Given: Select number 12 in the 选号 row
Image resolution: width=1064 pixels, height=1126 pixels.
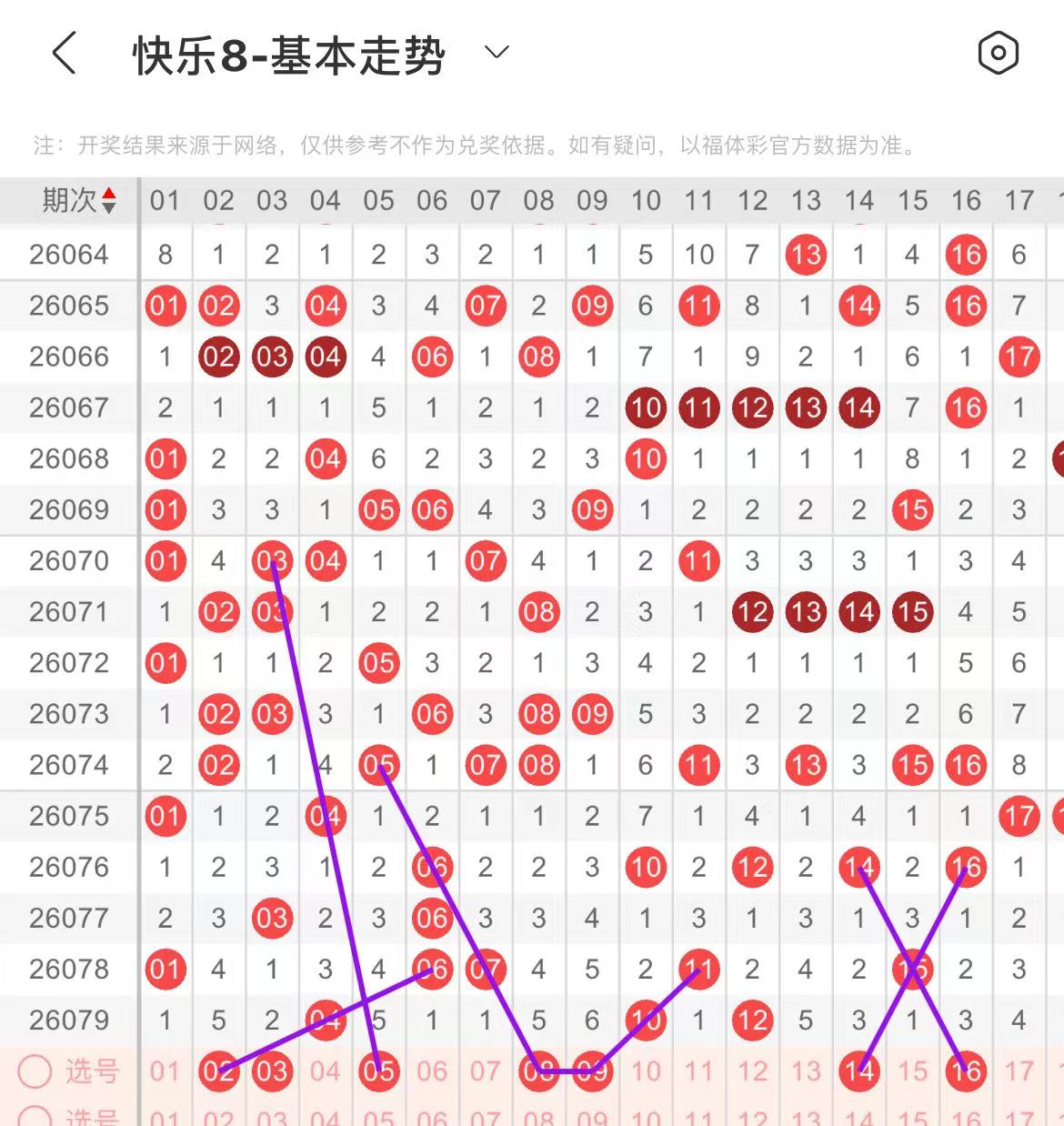Looking at the screenshot, I should coord(752,1071).
